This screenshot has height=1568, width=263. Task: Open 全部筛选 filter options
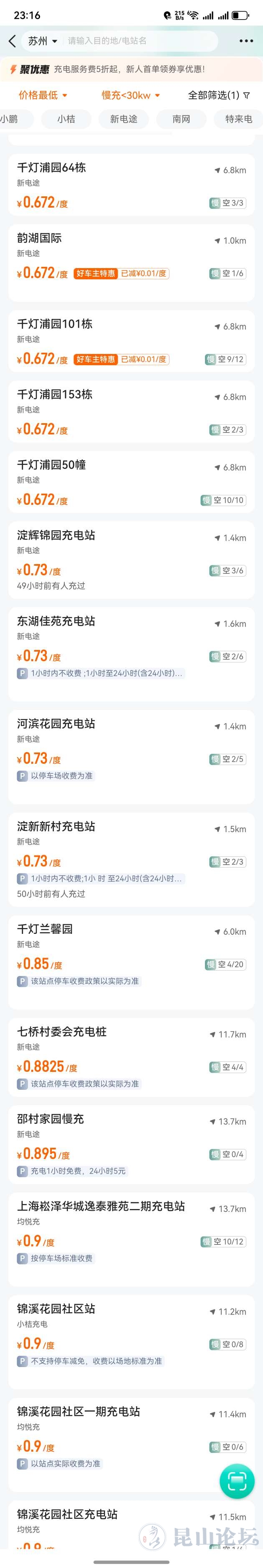click(219, 95)
